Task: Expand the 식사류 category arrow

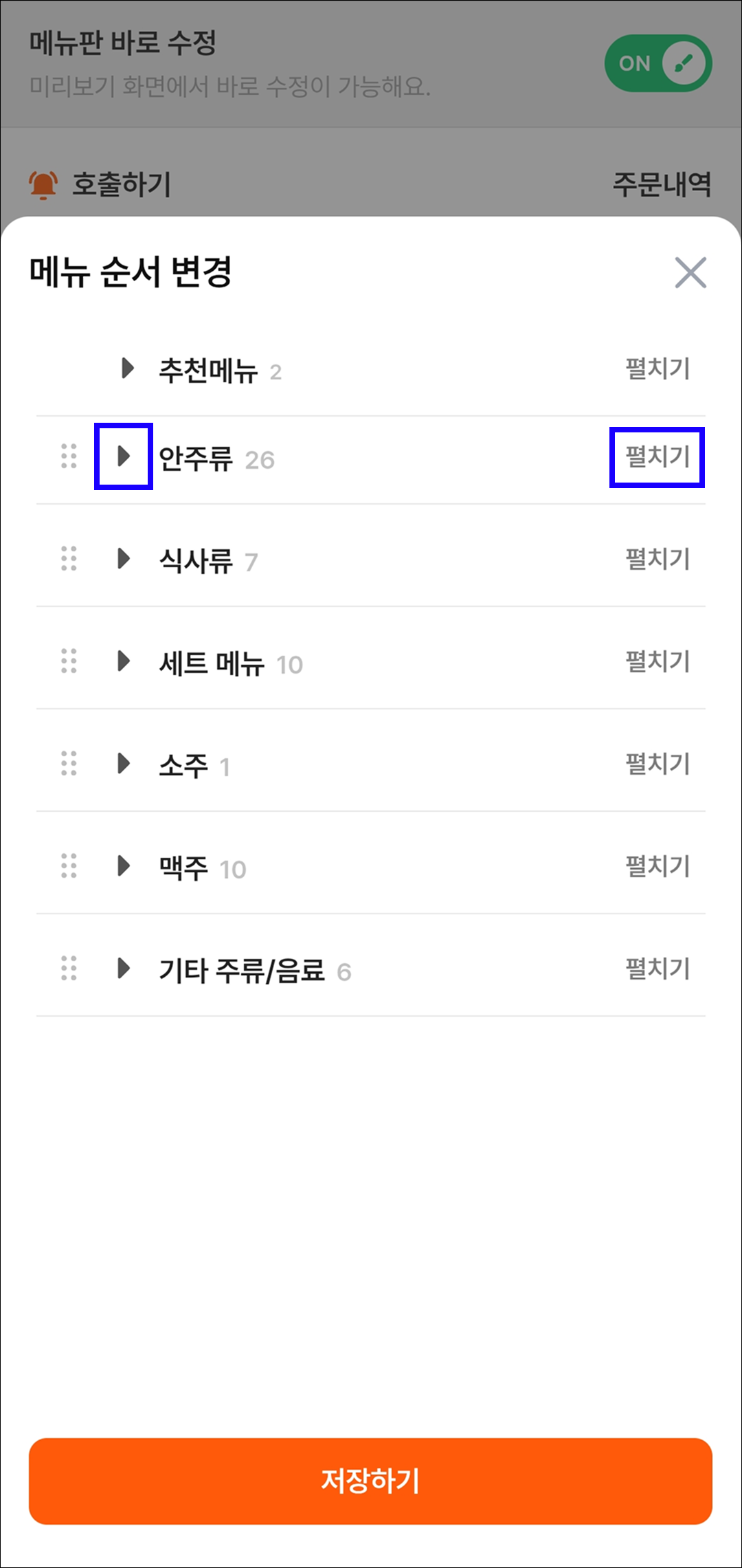Action: click(x=124, y=558)
